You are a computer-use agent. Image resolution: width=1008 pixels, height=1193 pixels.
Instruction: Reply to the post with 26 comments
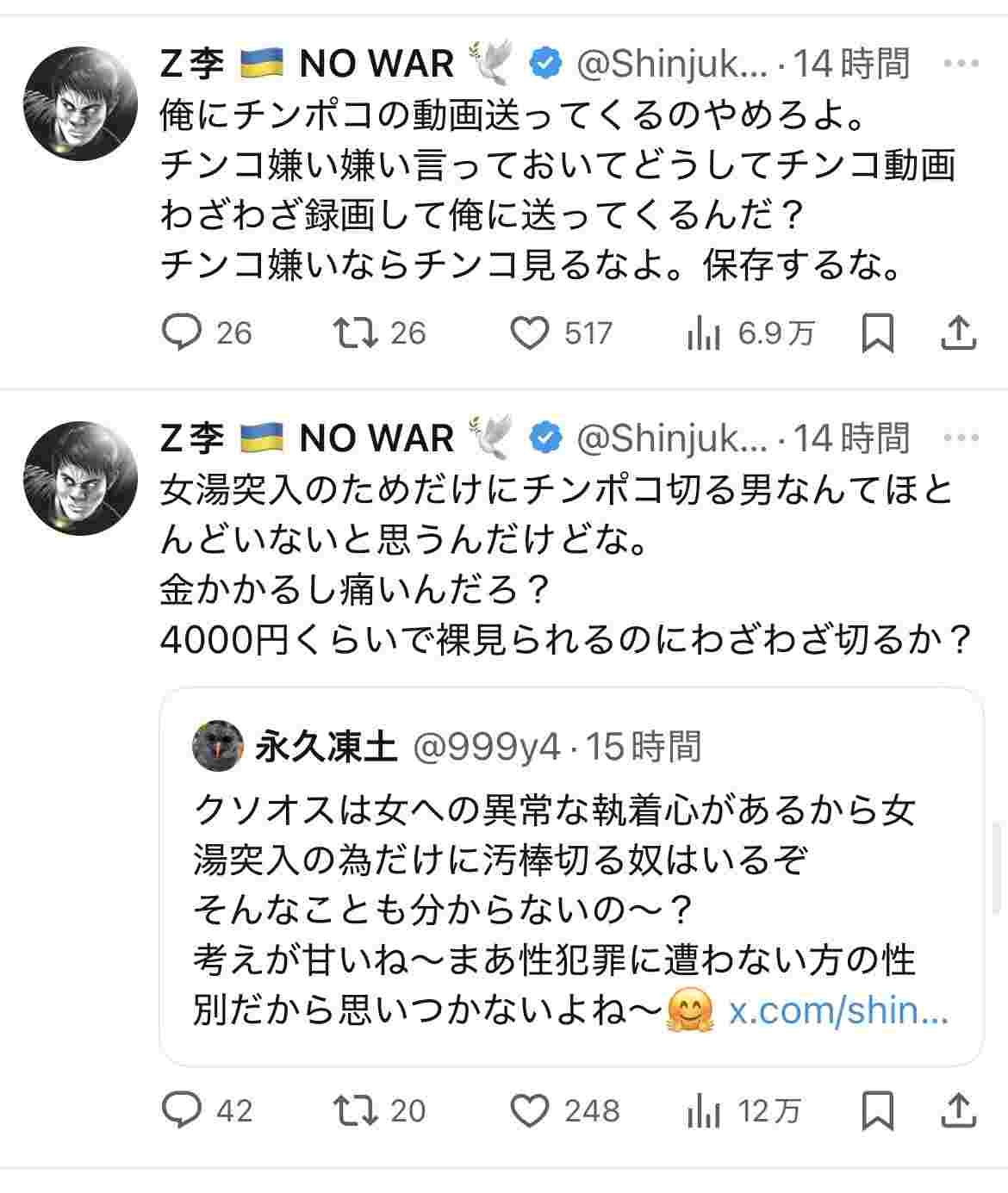[182, 333]
